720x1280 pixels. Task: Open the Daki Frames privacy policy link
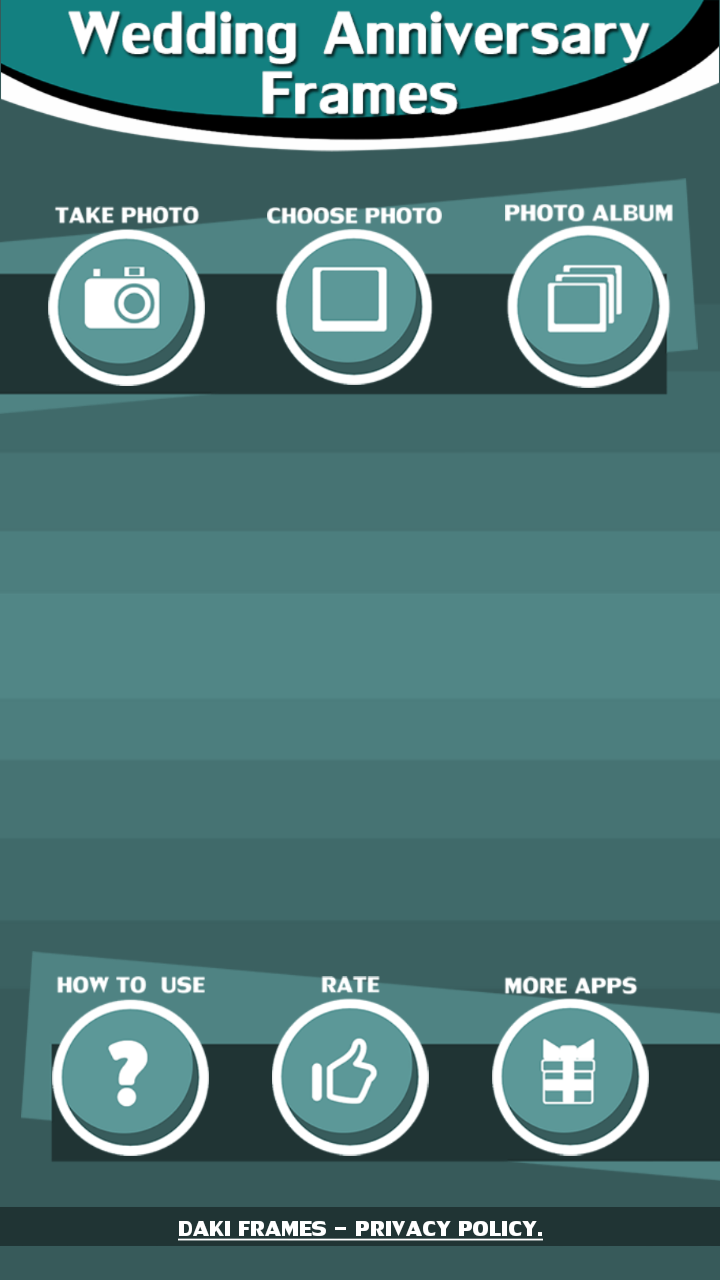360,1228
